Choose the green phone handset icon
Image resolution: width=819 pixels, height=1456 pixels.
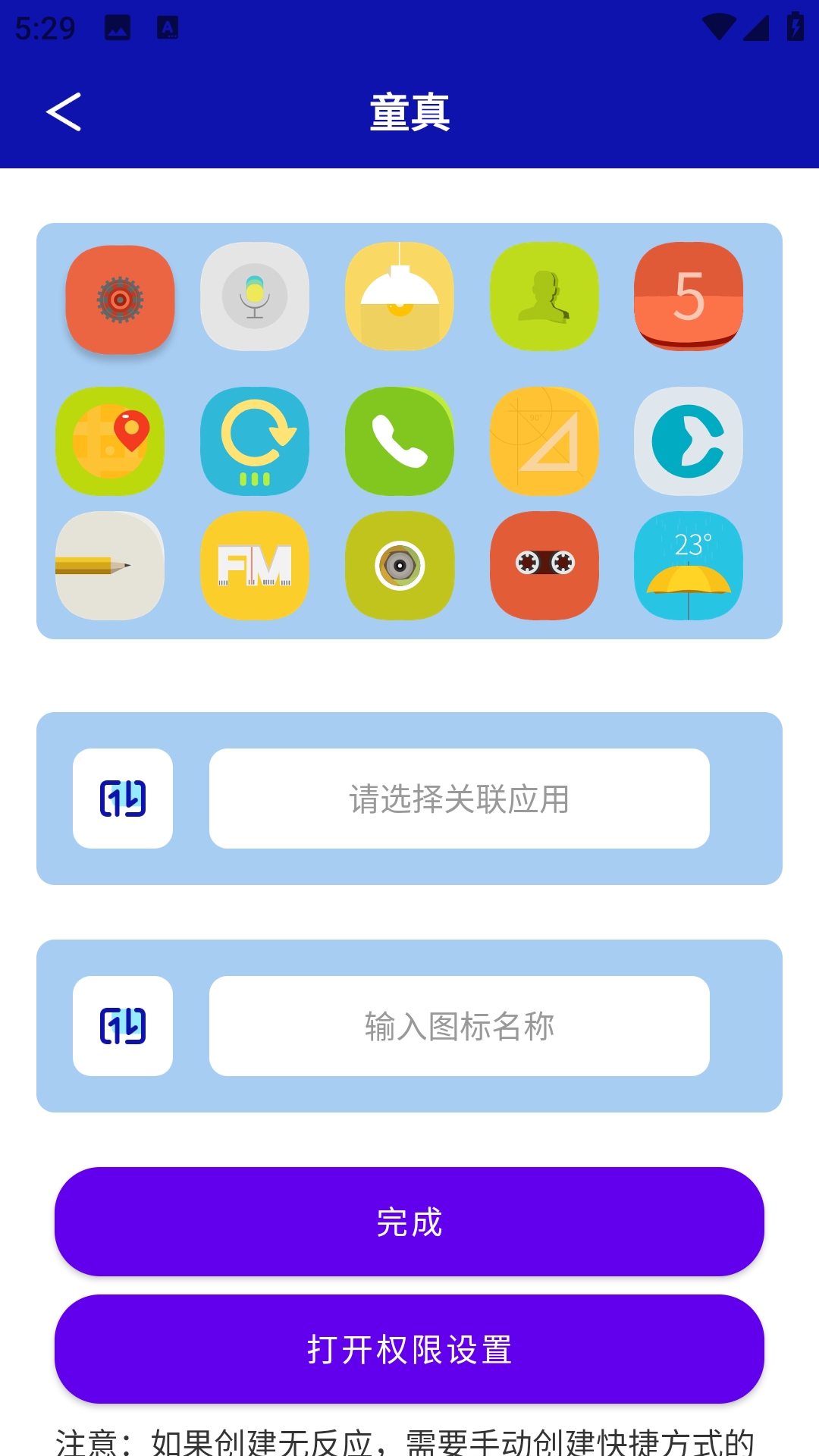[x=400, y=441]
